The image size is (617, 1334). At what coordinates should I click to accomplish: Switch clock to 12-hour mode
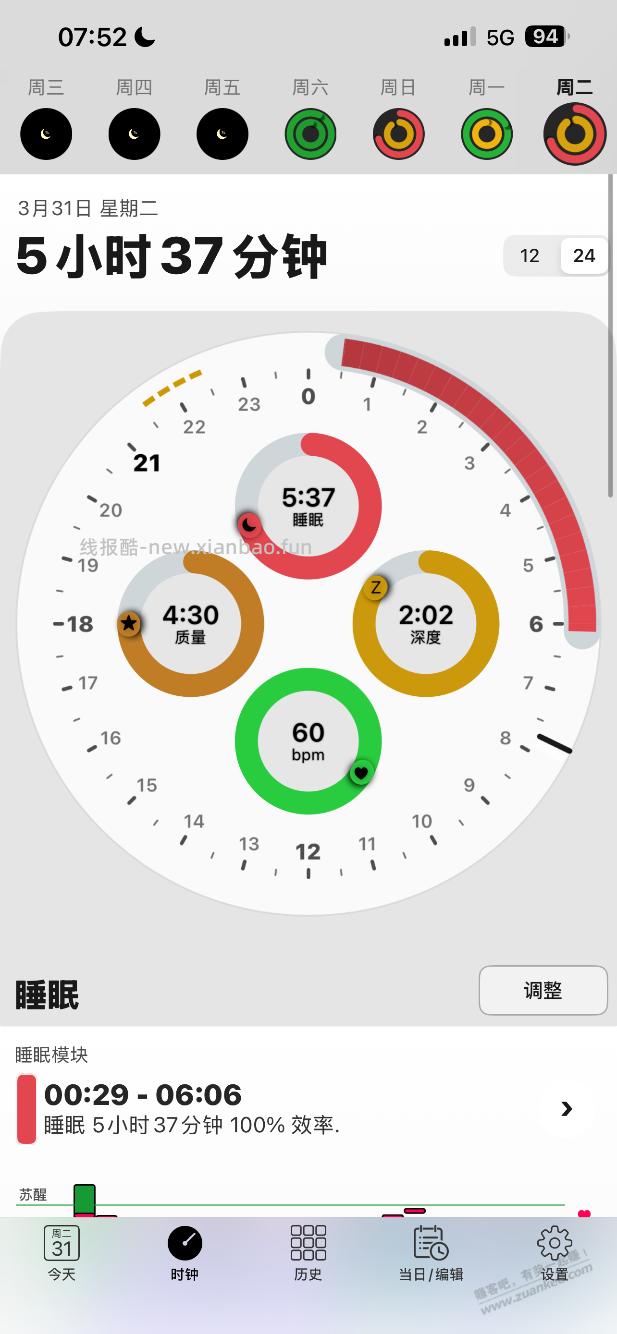[x=530, y=256]
